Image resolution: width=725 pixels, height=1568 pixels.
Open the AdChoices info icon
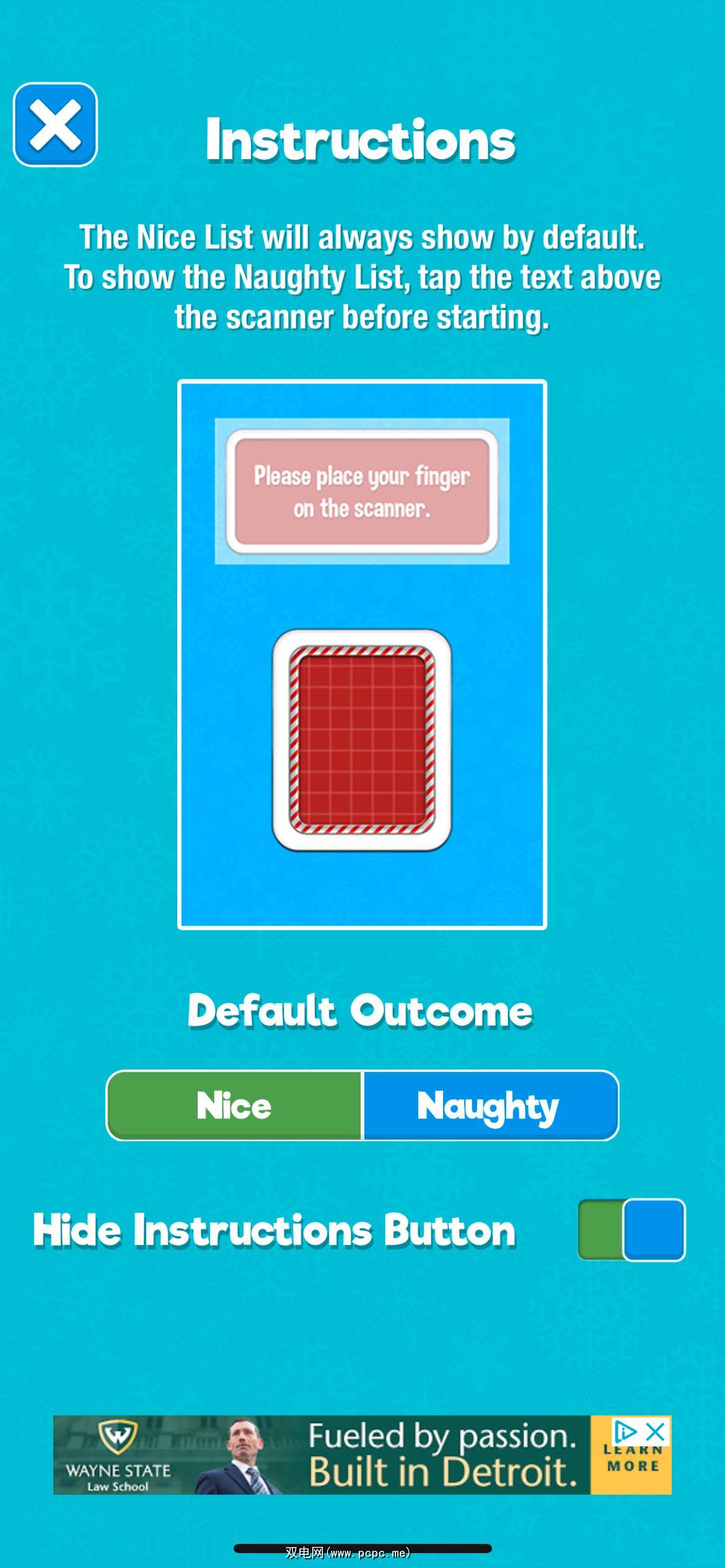[625, 1432]
